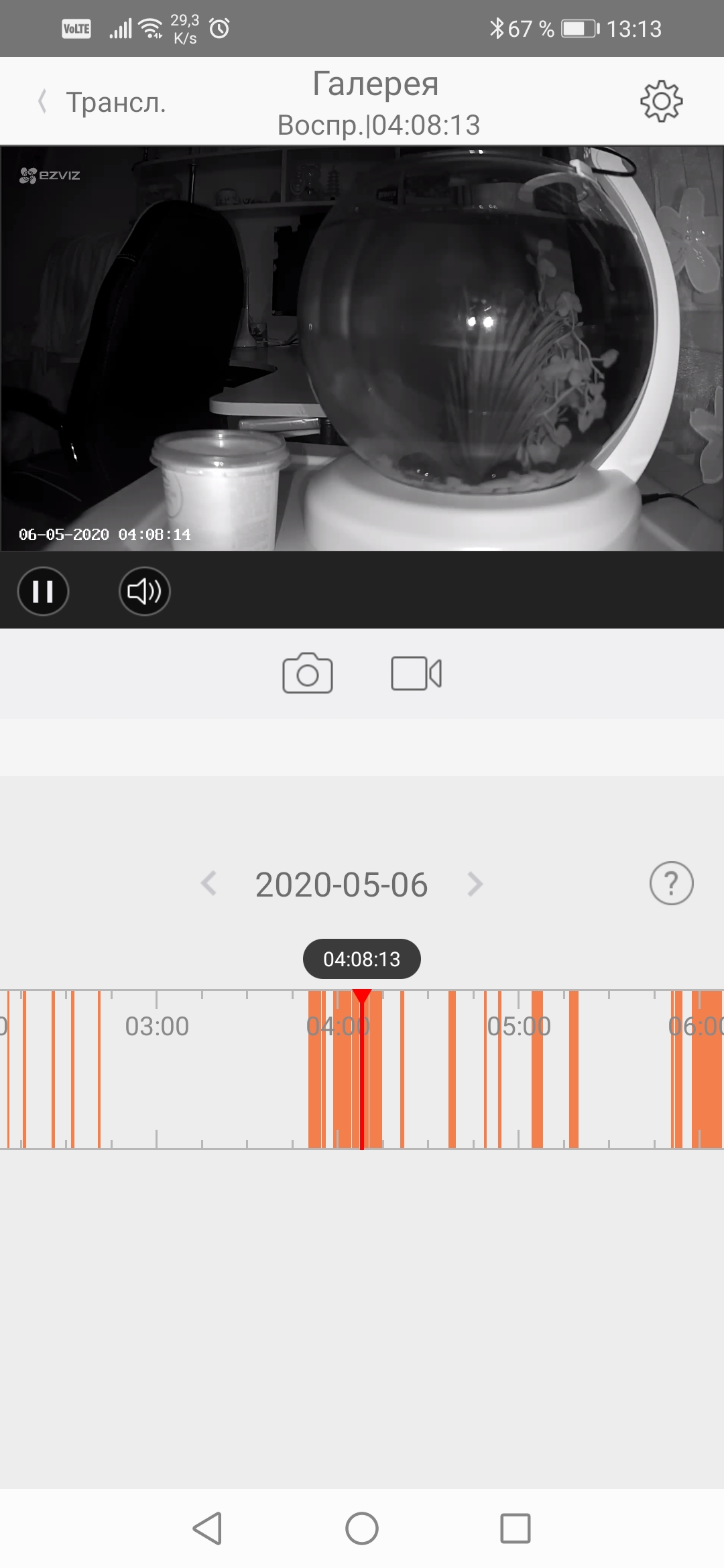
Task: Open the settings gear
Action: [661, 101]
